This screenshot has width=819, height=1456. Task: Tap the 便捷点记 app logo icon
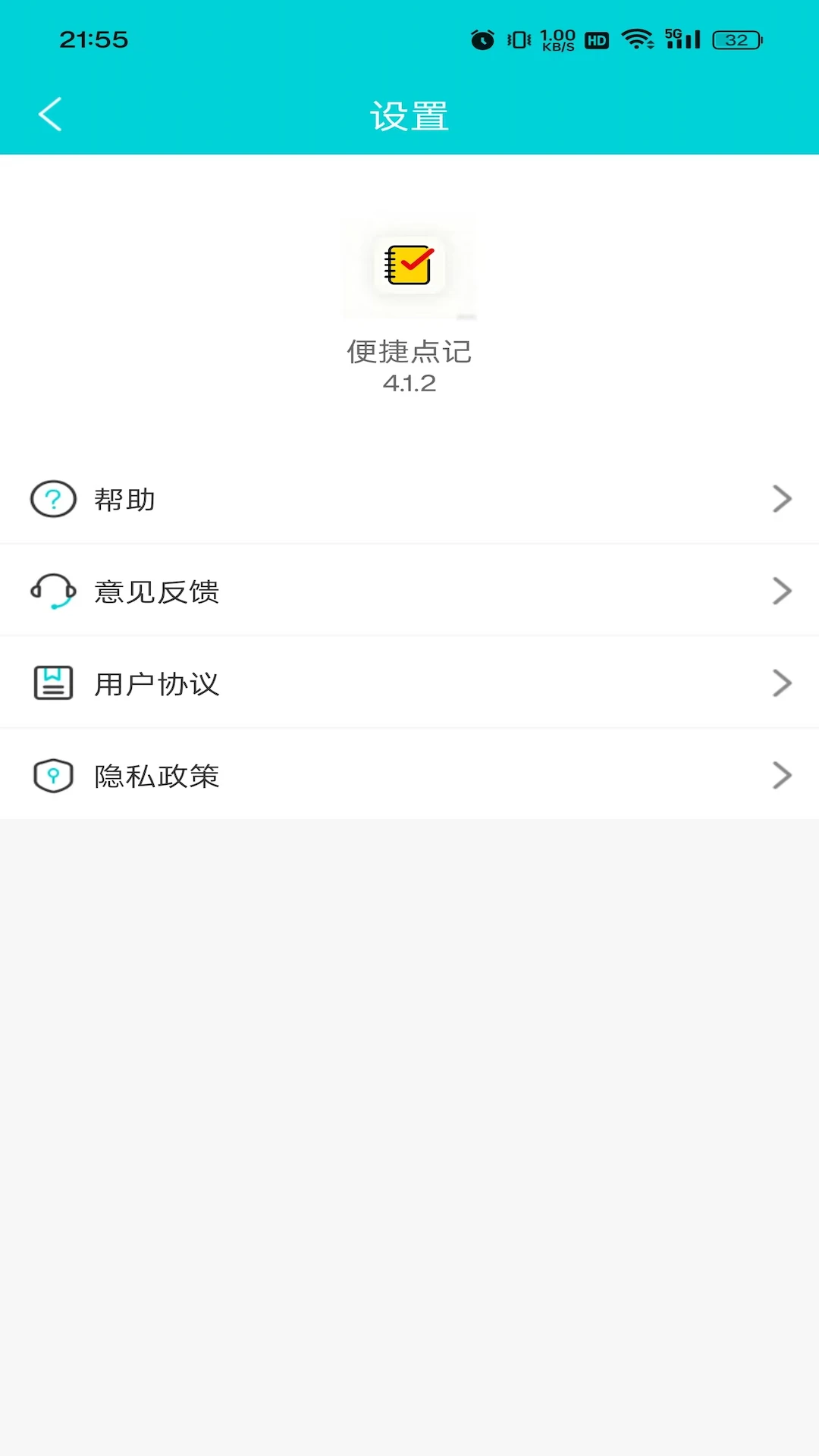tap(409, 265)
